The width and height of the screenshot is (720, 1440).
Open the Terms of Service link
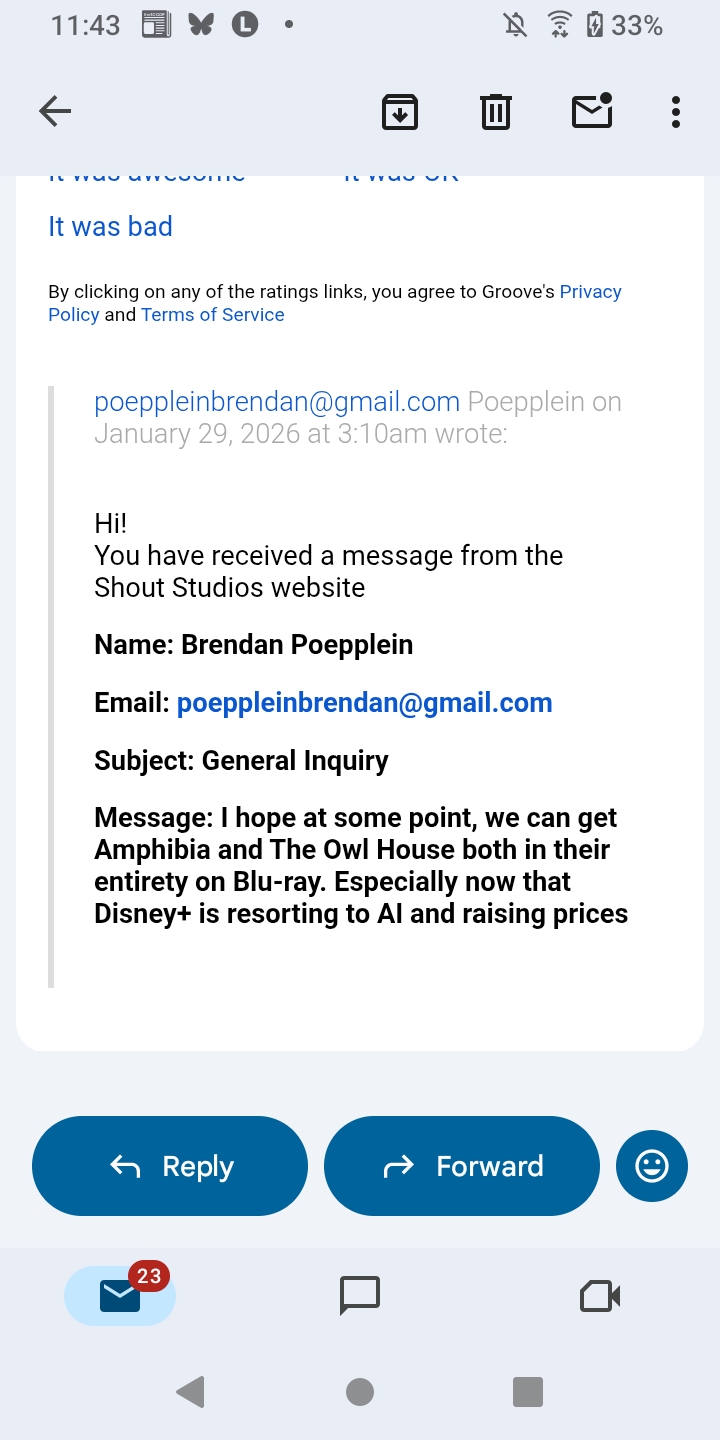(x=212, y=315)
